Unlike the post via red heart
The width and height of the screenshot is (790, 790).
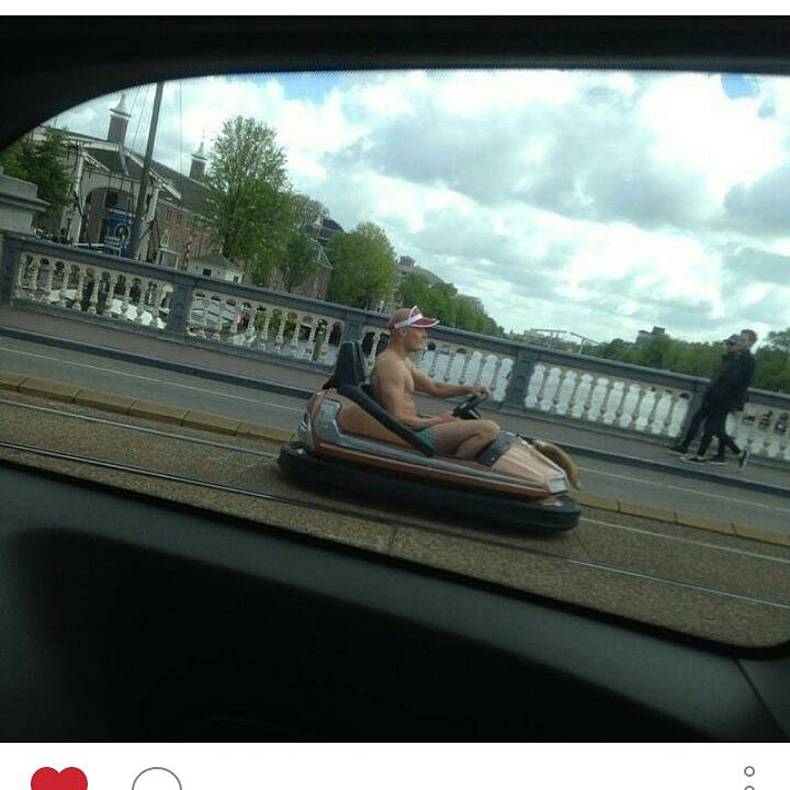(59, 778)
